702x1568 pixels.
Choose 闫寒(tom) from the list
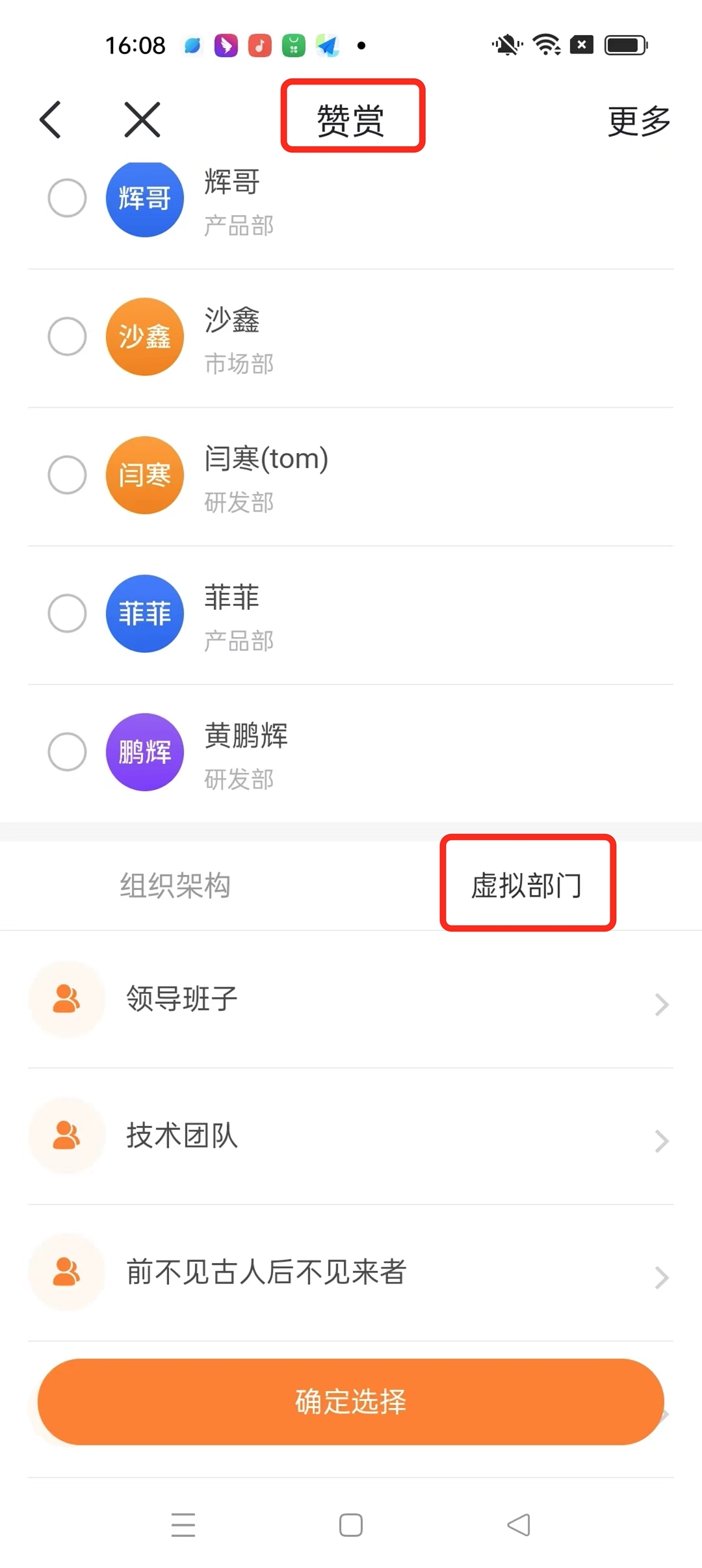[x=351, y=477]
